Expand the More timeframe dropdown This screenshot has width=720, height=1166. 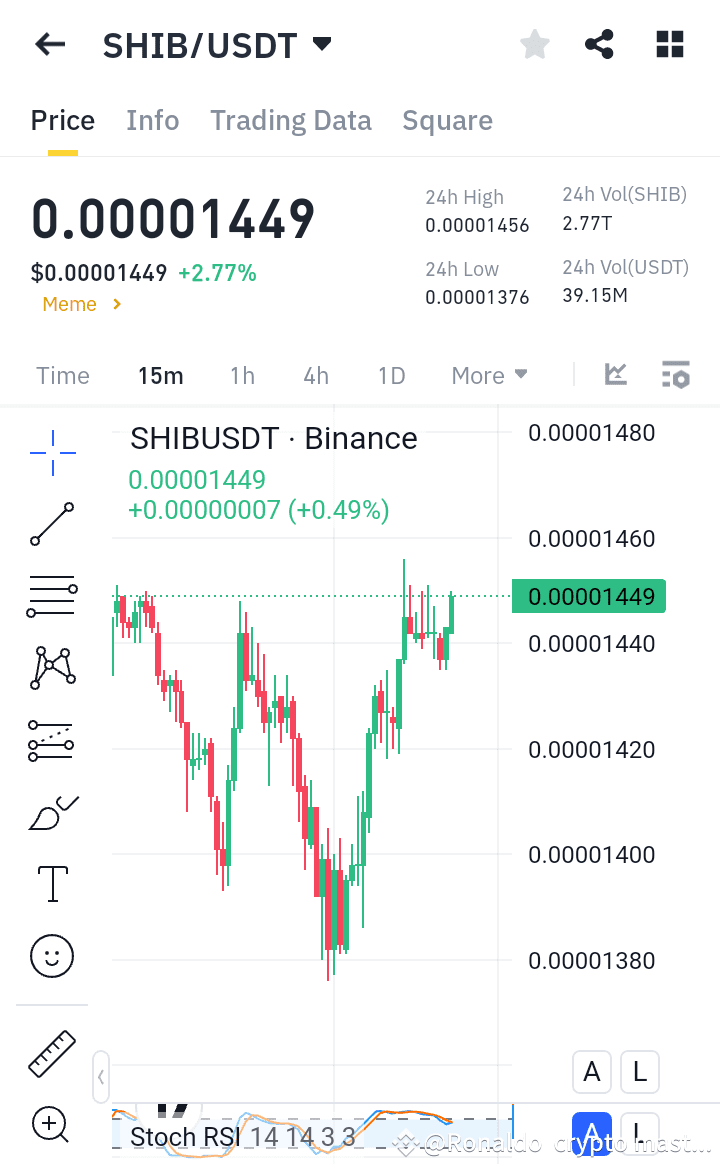tap(489, 375)
